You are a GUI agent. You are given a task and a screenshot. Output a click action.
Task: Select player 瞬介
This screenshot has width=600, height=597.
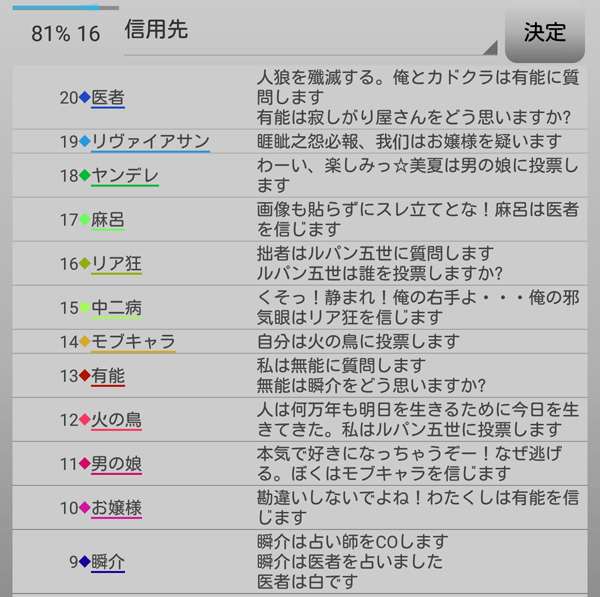(108, 562)
